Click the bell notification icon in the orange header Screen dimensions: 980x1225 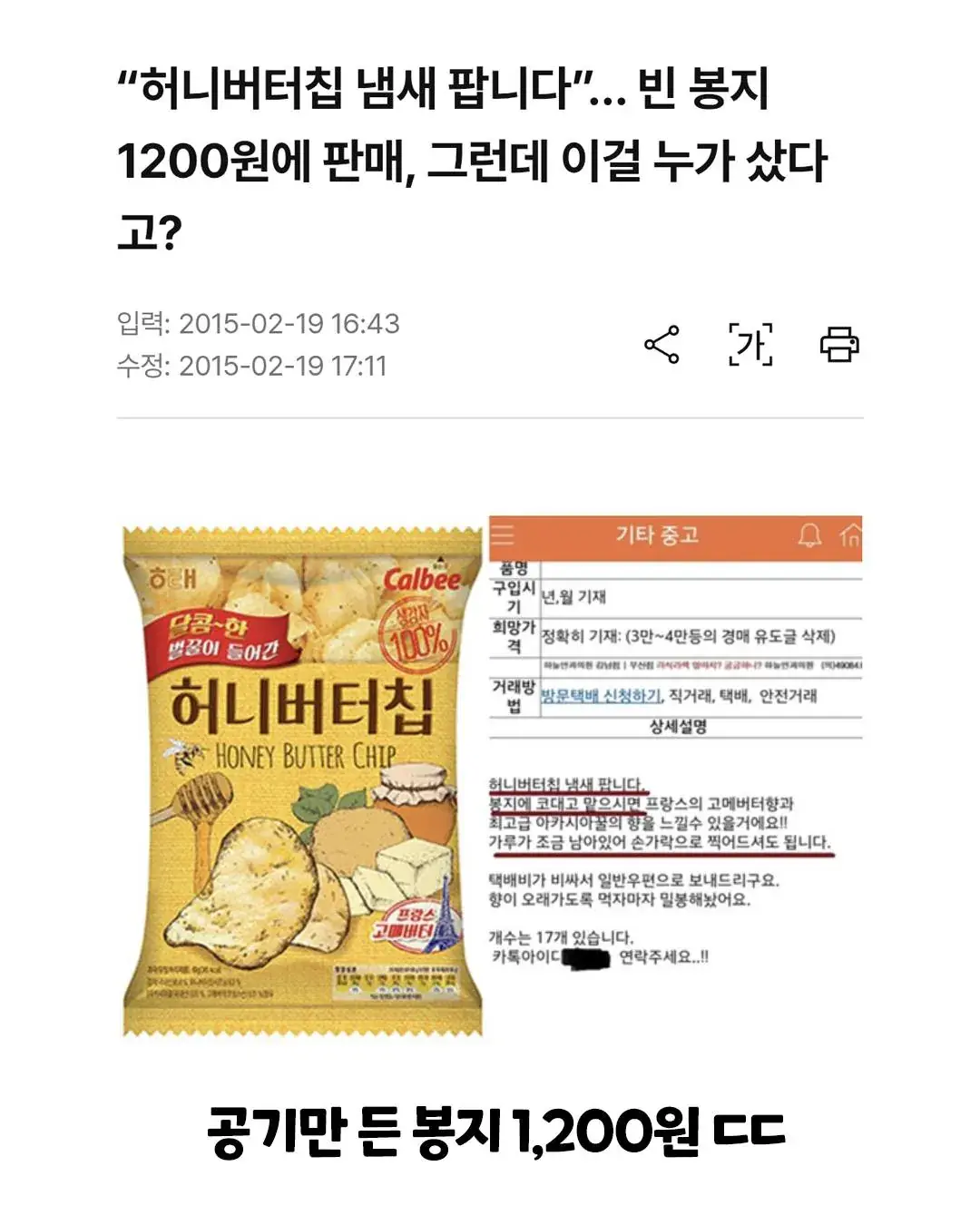(x=808, y=535)
